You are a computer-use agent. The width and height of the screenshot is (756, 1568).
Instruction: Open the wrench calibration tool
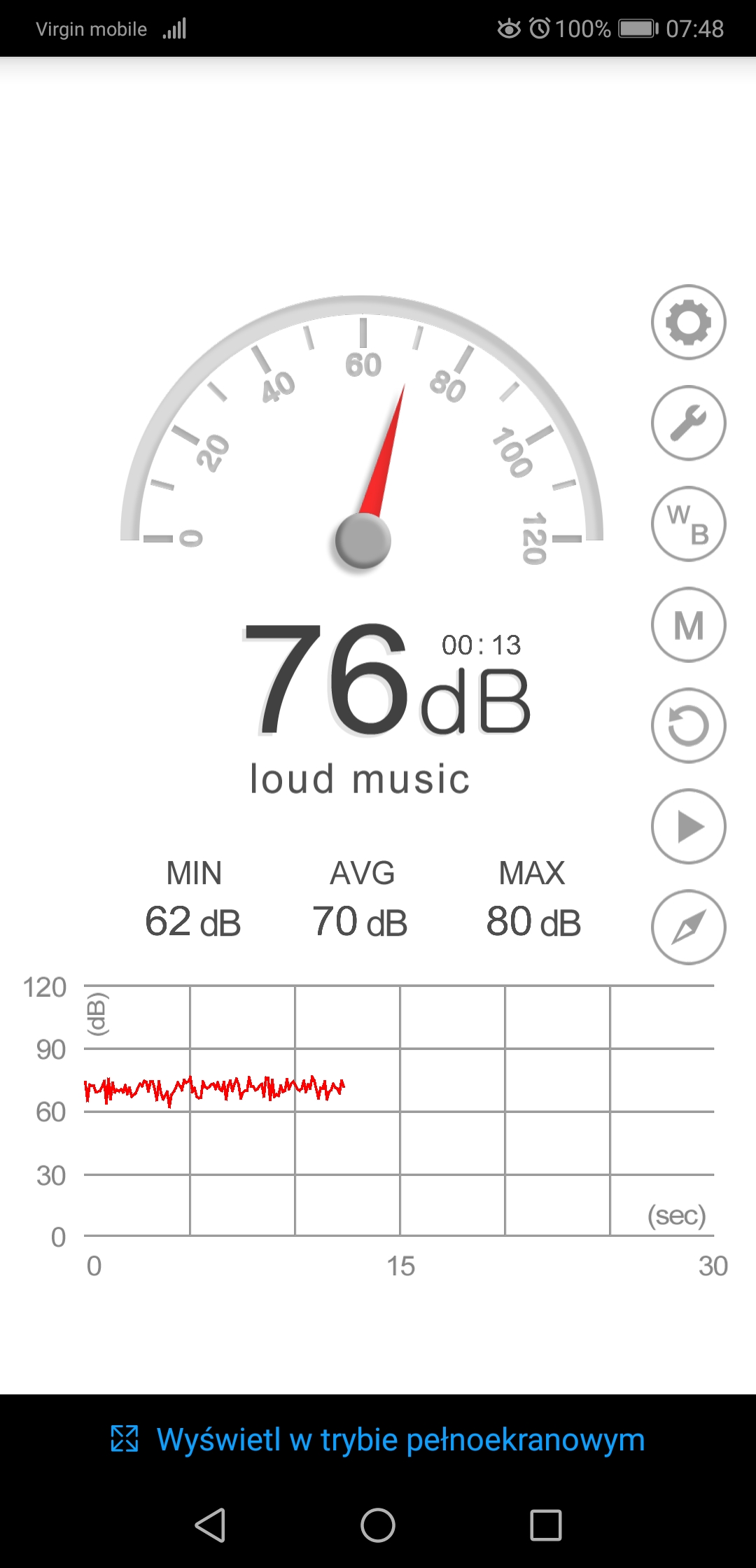point(688,423)
